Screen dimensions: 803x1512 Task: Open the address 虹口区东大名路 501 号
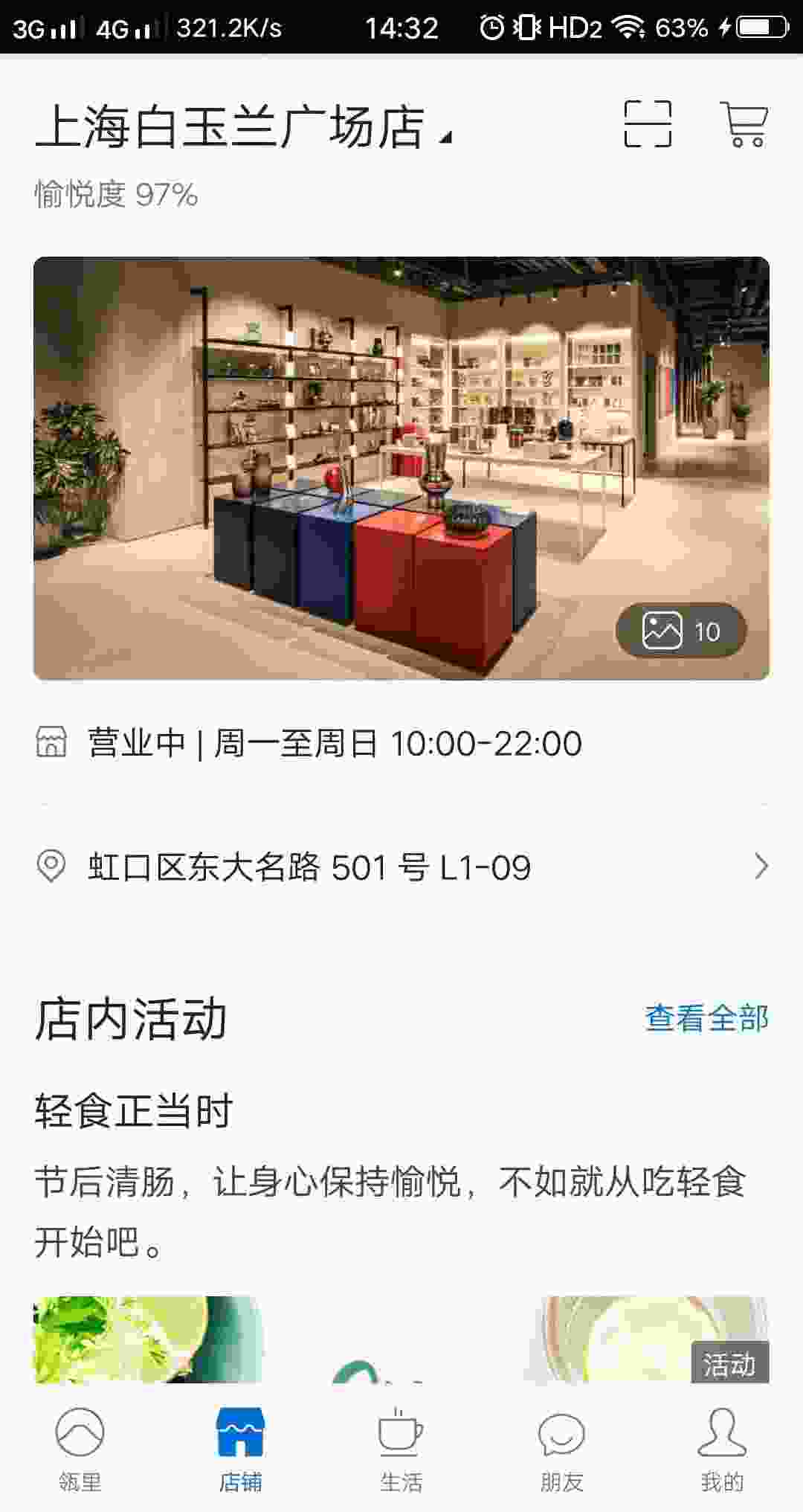coord(401,867)
